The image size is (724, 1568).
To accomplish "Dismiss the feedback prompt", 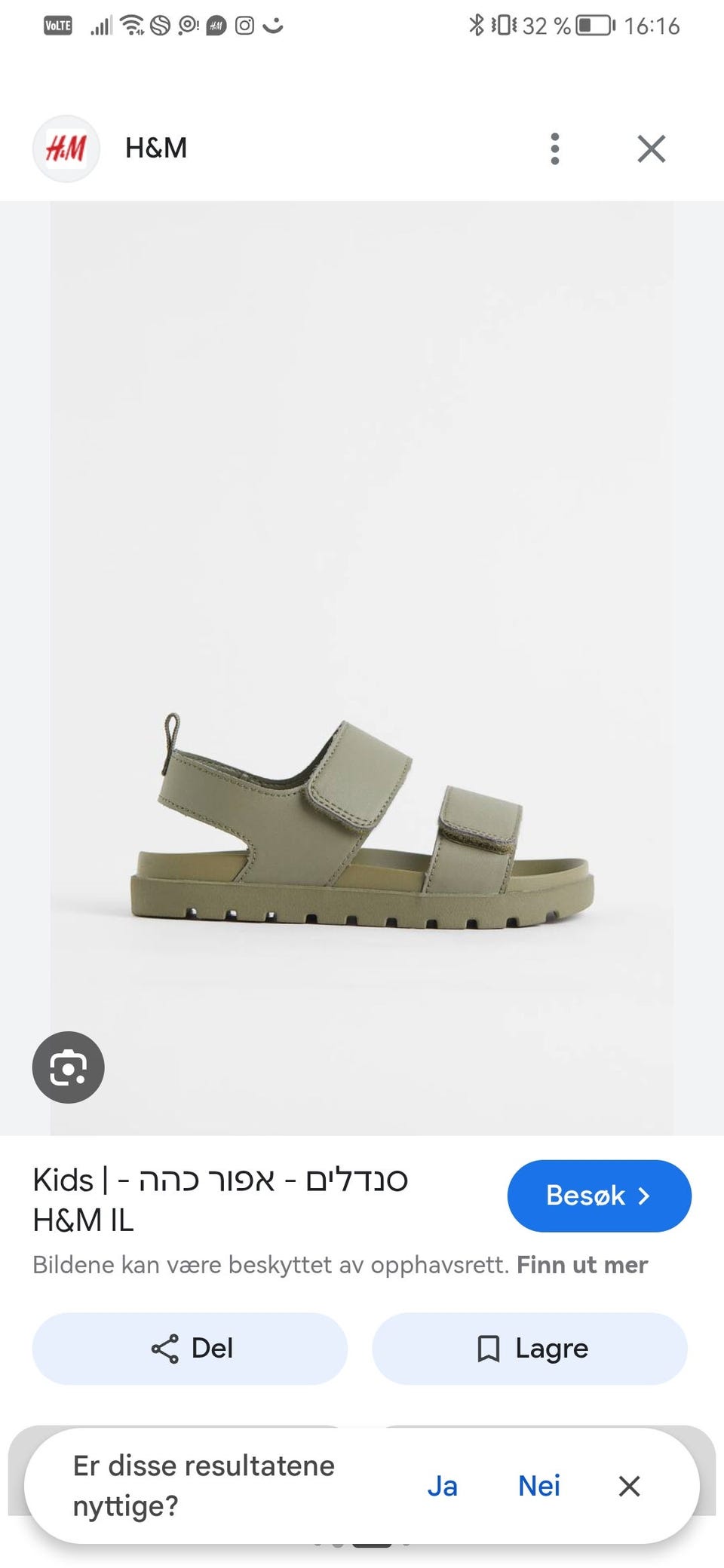I will click(x=629, y=1486).
